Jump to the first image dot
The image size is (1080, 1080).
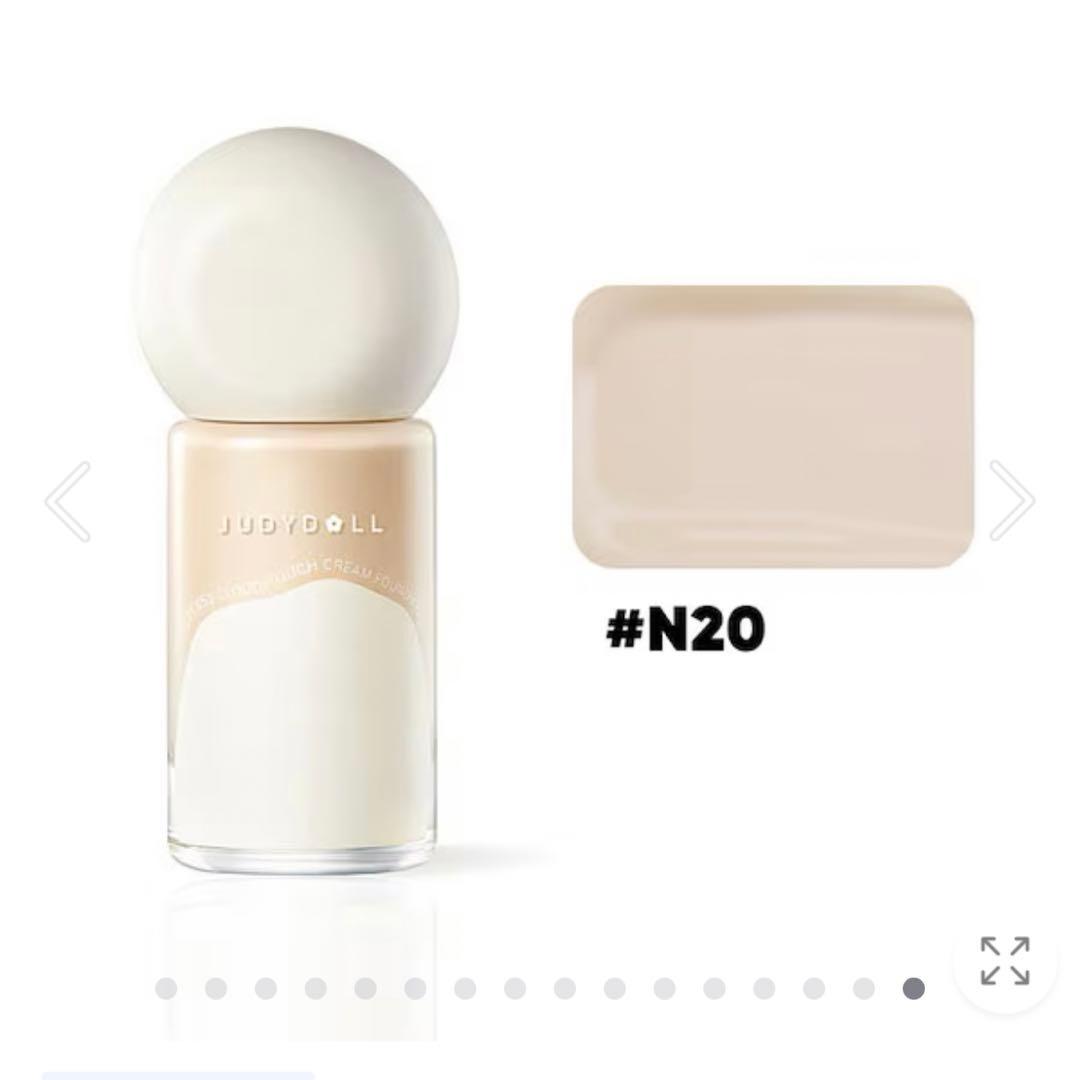click(166, 989)
